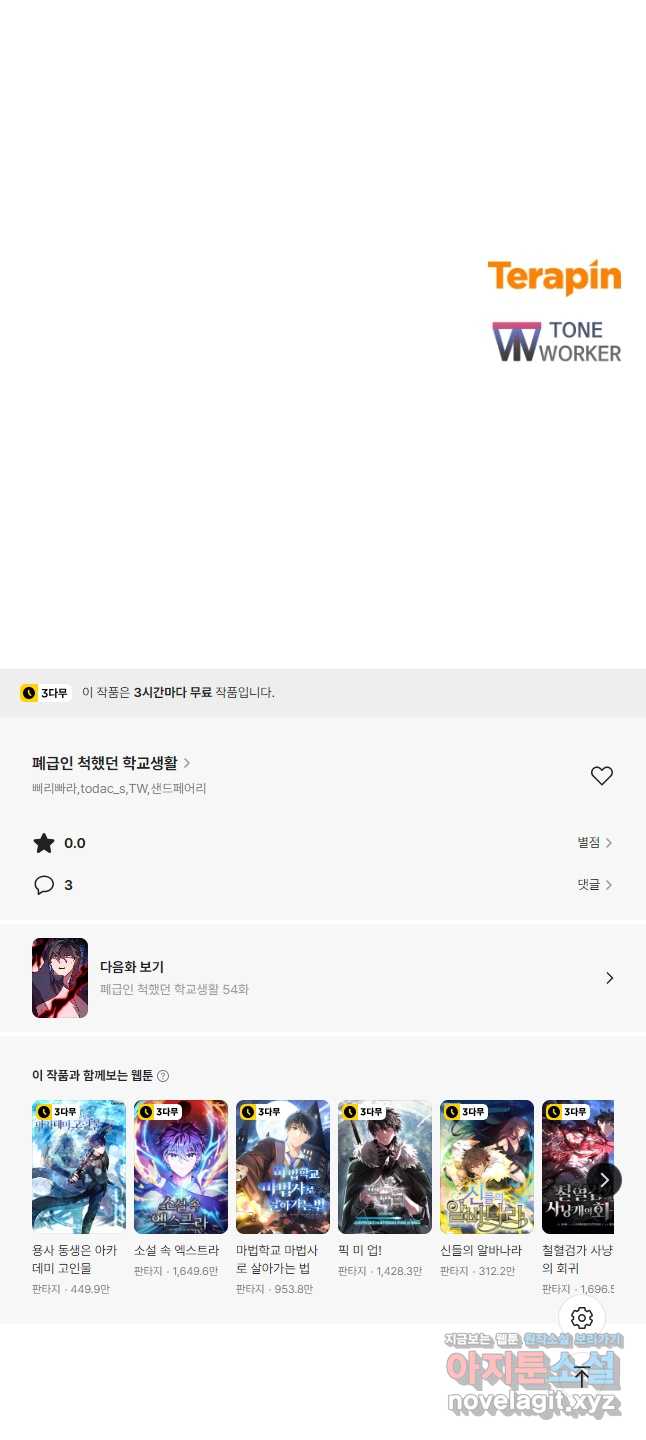Show info about 이 작품과 함께보는 웹툰
646x1440 pixels.
tap(163, 1076)
